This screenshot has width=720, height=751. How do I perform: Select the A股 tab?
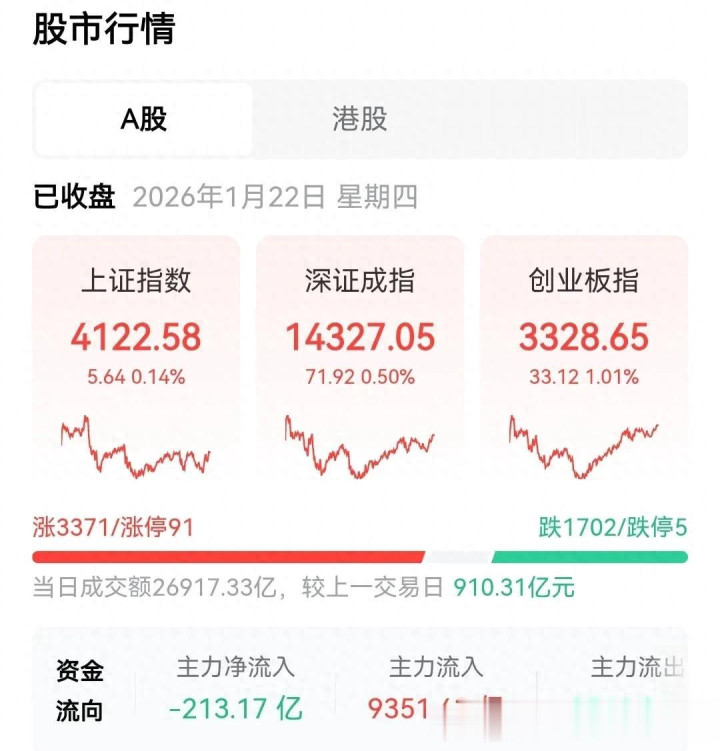pyautogui.click(x=144, y=119)
